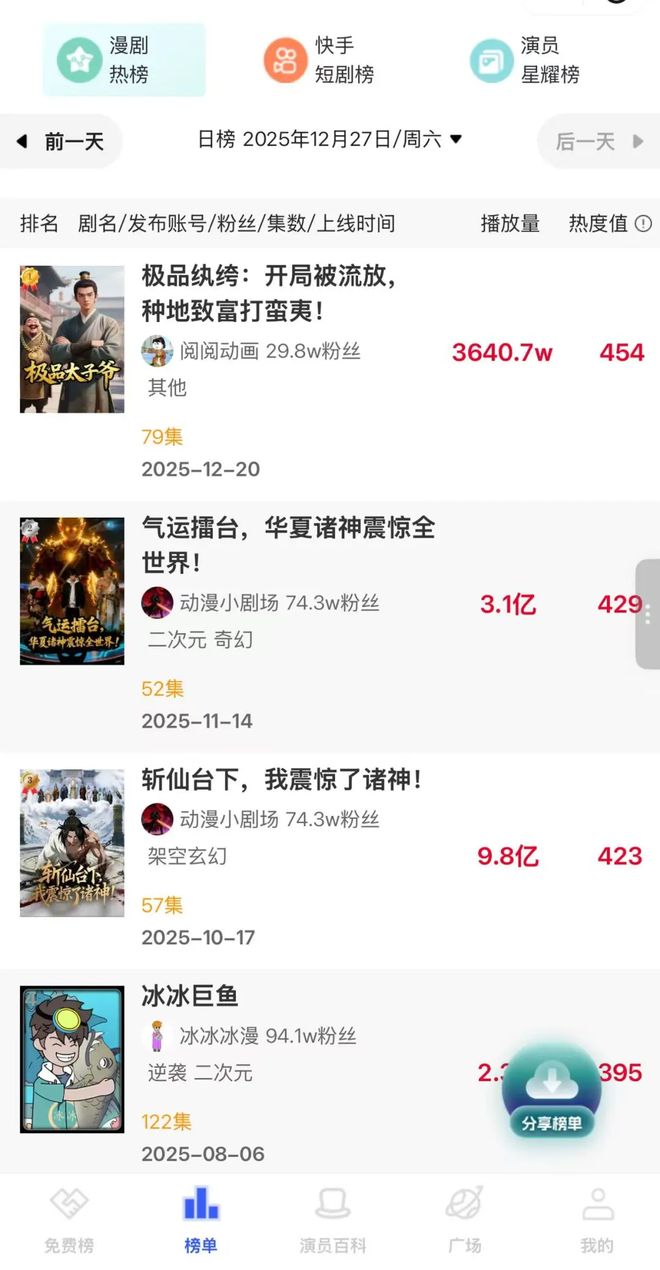Go to the 广场 tab

pos(465,1220)
